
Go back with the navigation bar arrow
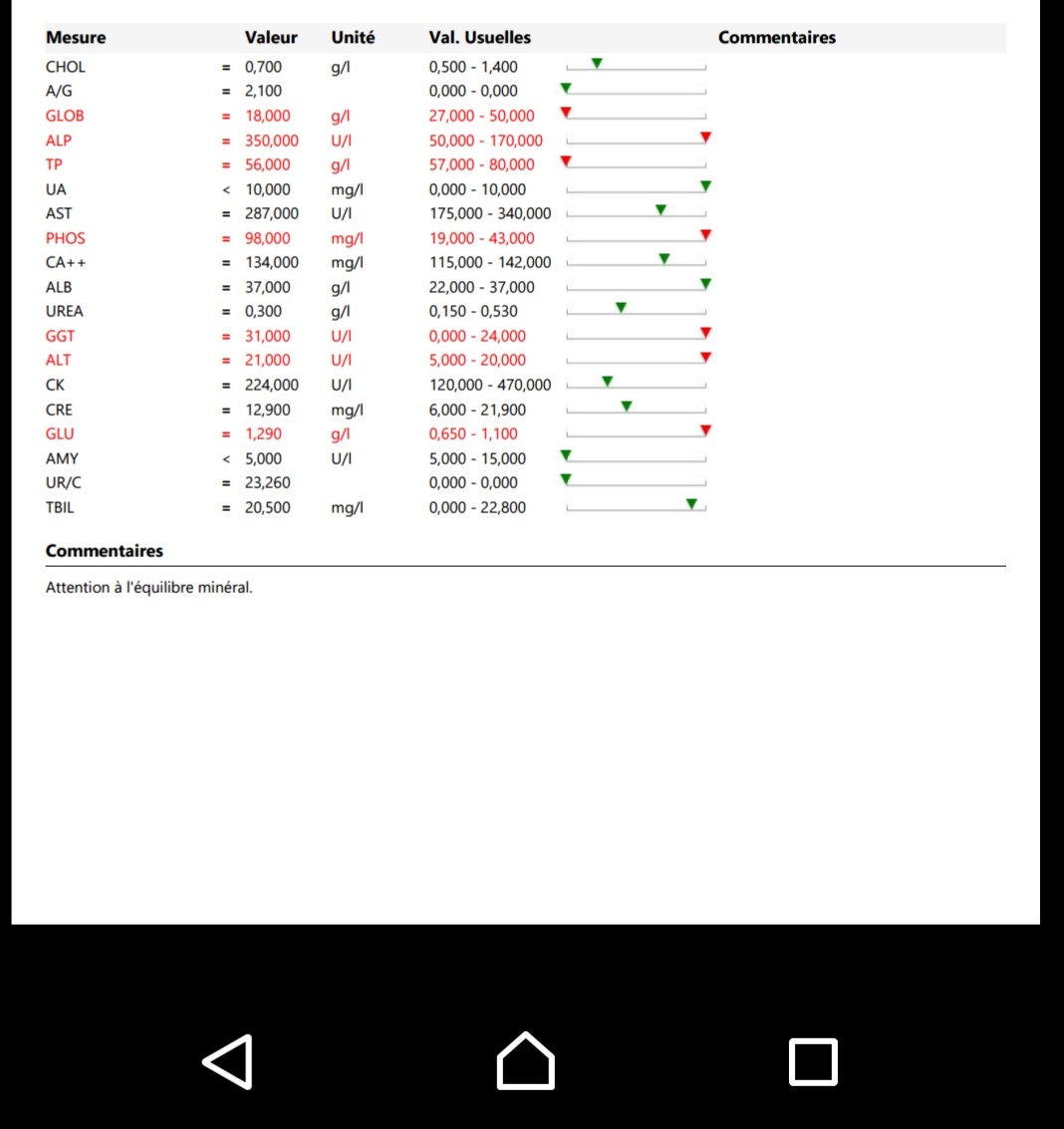pos(229,1061)
